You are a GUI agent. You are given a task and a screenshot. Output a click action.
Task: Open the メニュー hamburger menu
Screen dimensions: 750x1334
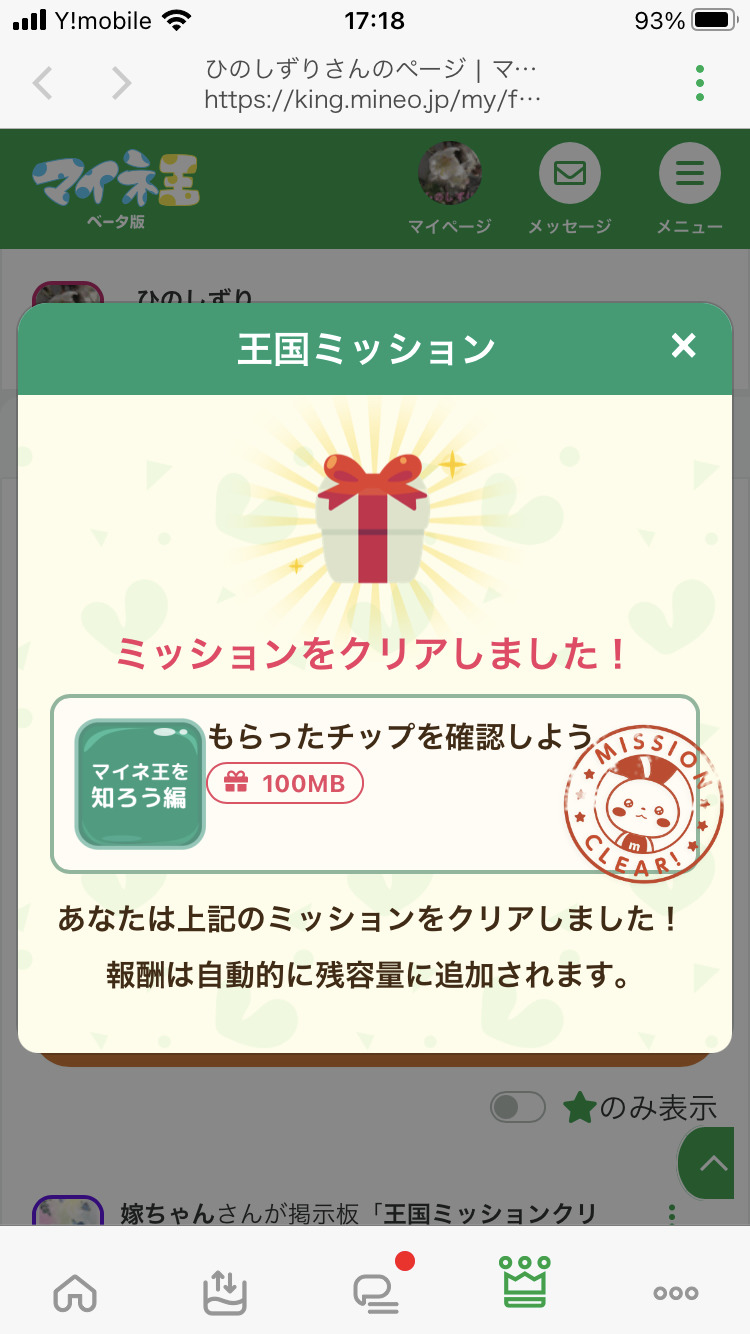(689, 187)
